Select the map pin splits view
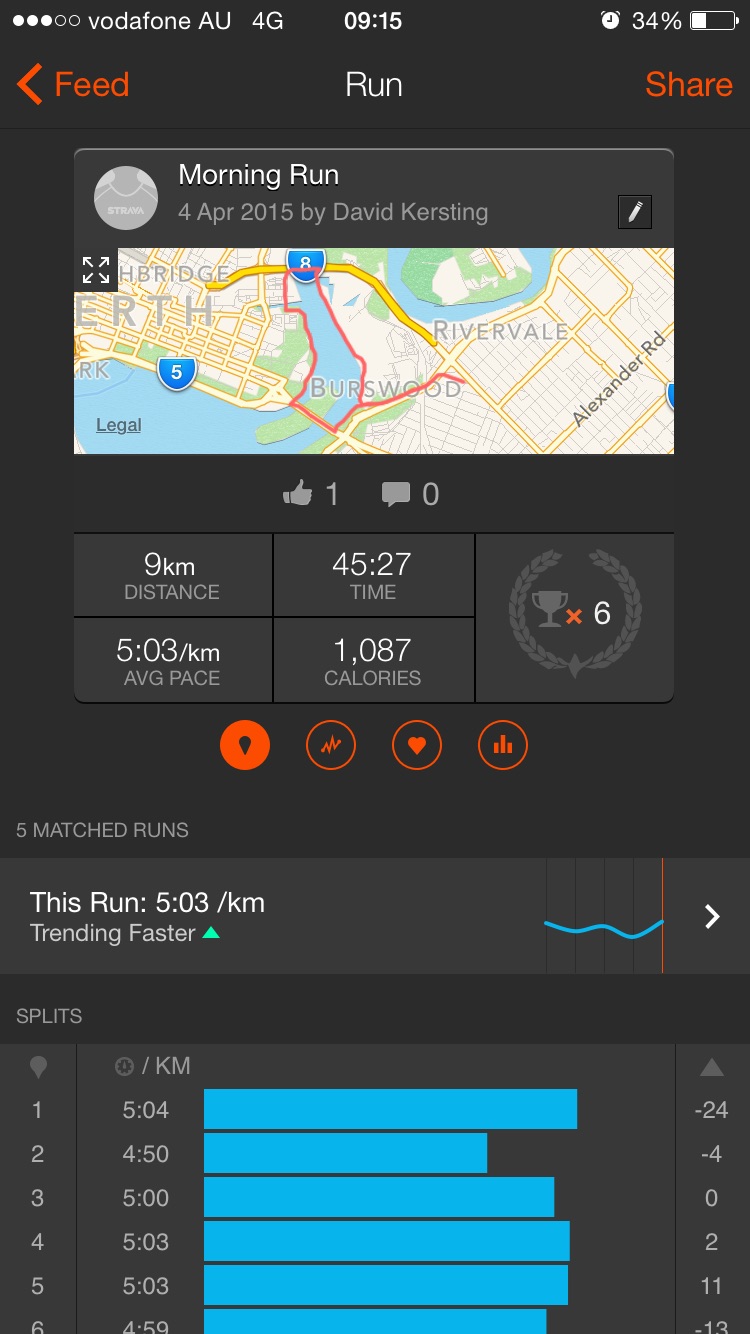The image size is (750, 1334). 245,745
